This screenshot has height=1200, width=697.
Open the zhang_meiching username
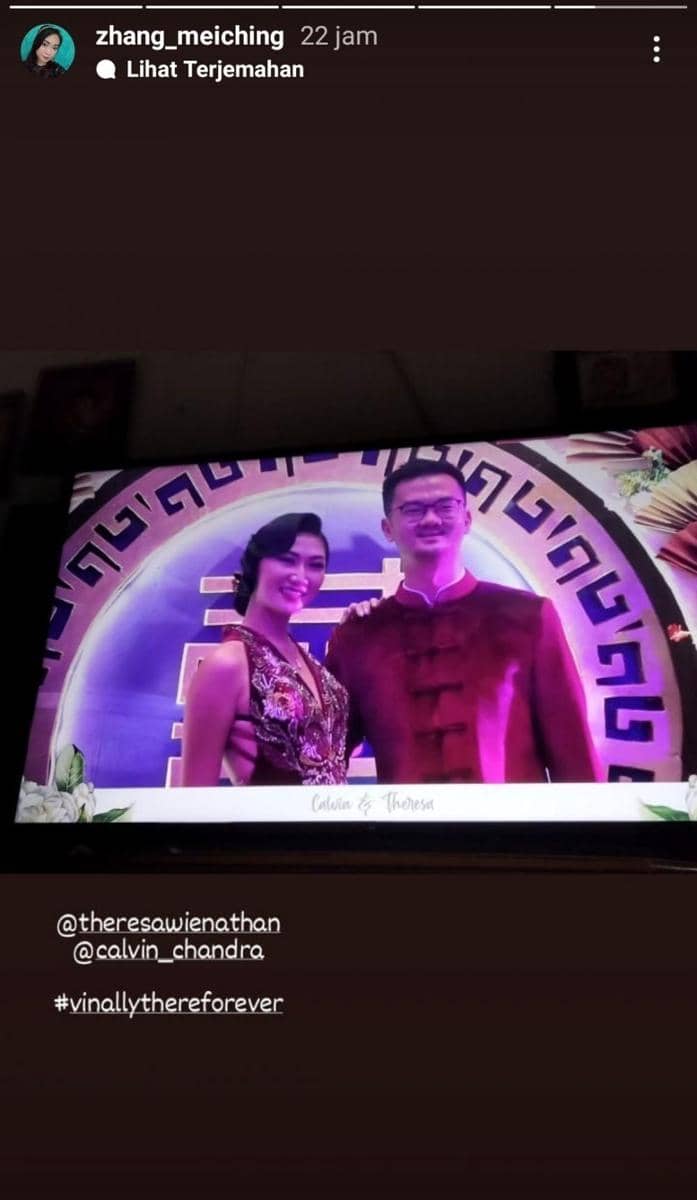point(189,37)
